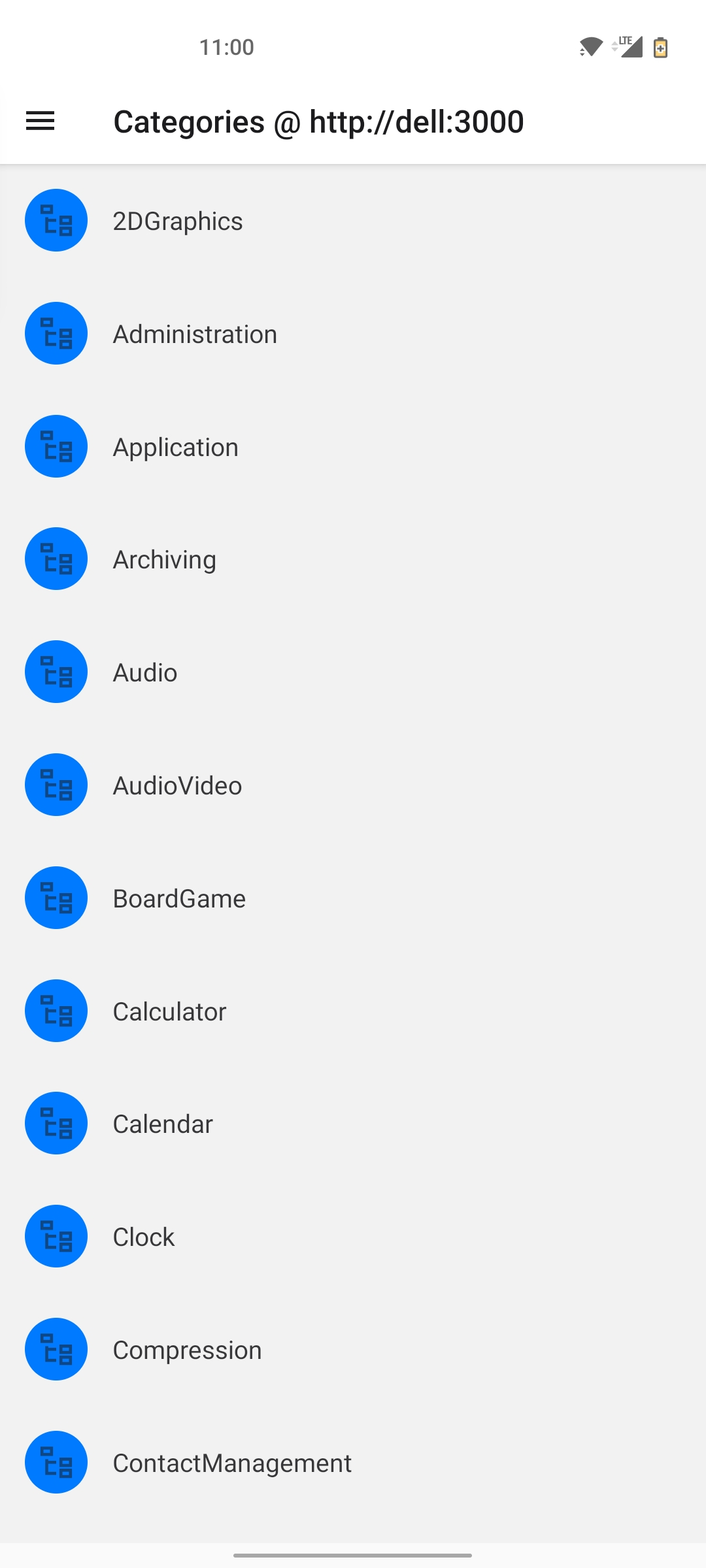Open the navigation drawer menu
Image resolution: width=706 pixels, height=1568 pixels.
pyautogui.click(x=40, y=122)
